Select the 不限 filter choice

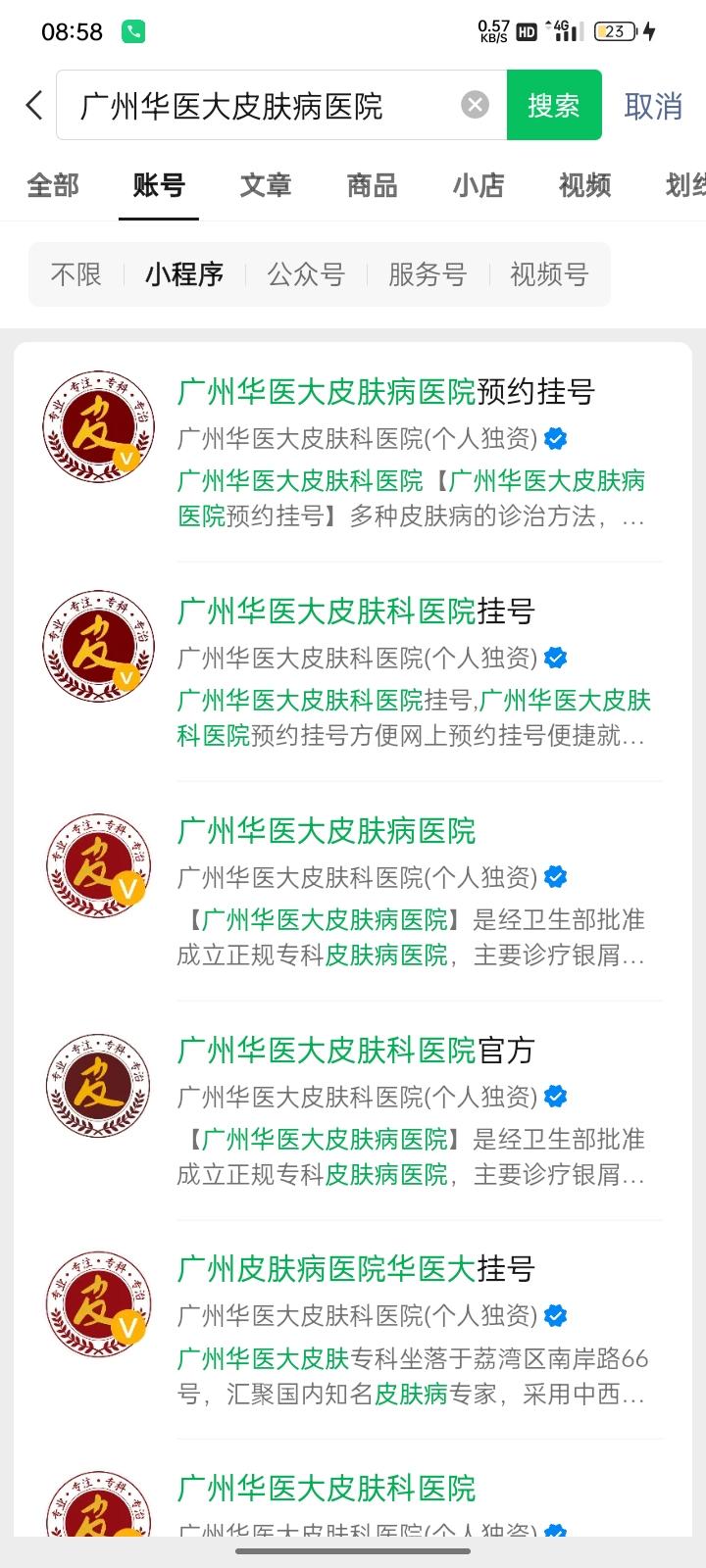pos(76,274)
